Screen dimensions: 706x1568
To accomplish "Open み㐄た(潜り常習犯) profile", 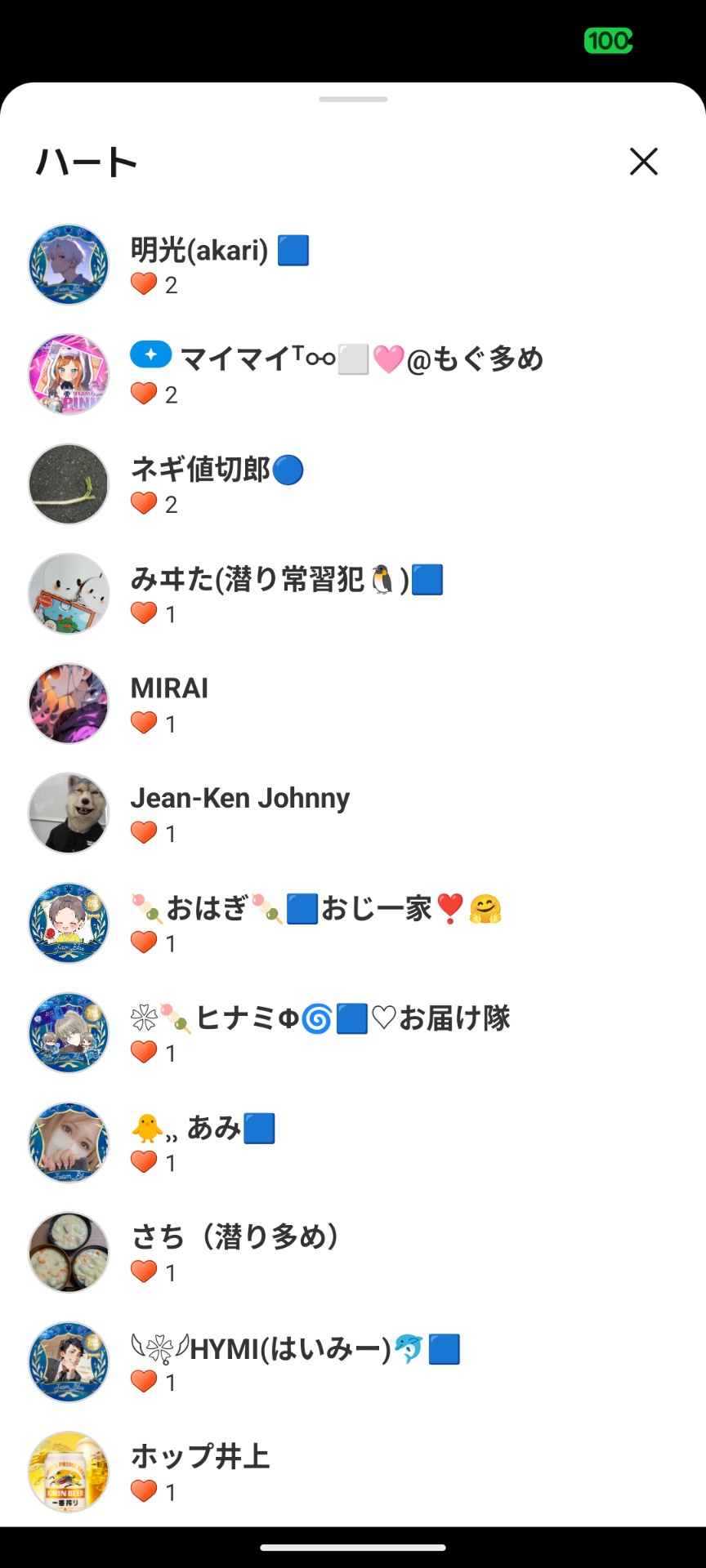I will 270,580.
